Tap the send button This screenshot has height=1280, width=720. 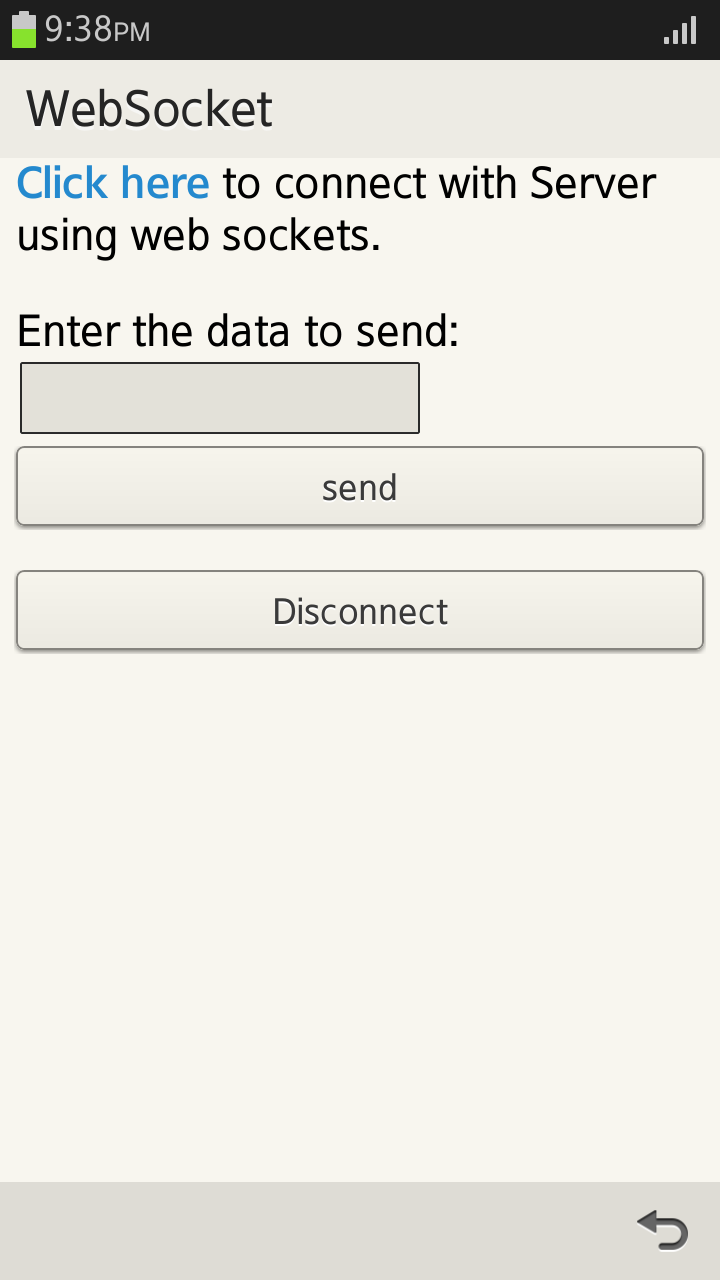tap(360, 487)
